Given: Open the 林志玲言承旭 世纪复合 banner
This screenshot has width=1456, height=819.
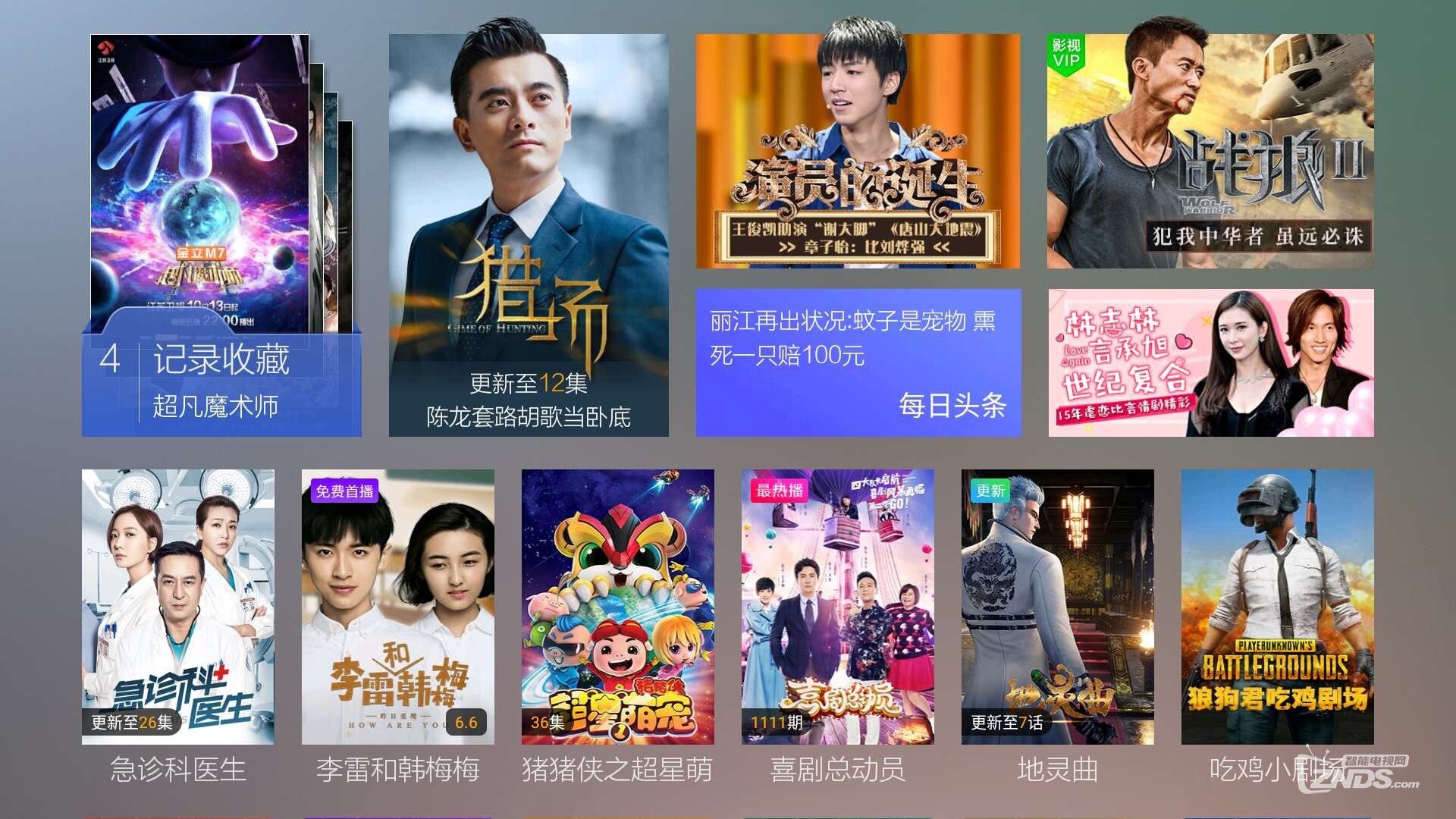Looking at the screenshot, I should click(x=1210, y=362).
